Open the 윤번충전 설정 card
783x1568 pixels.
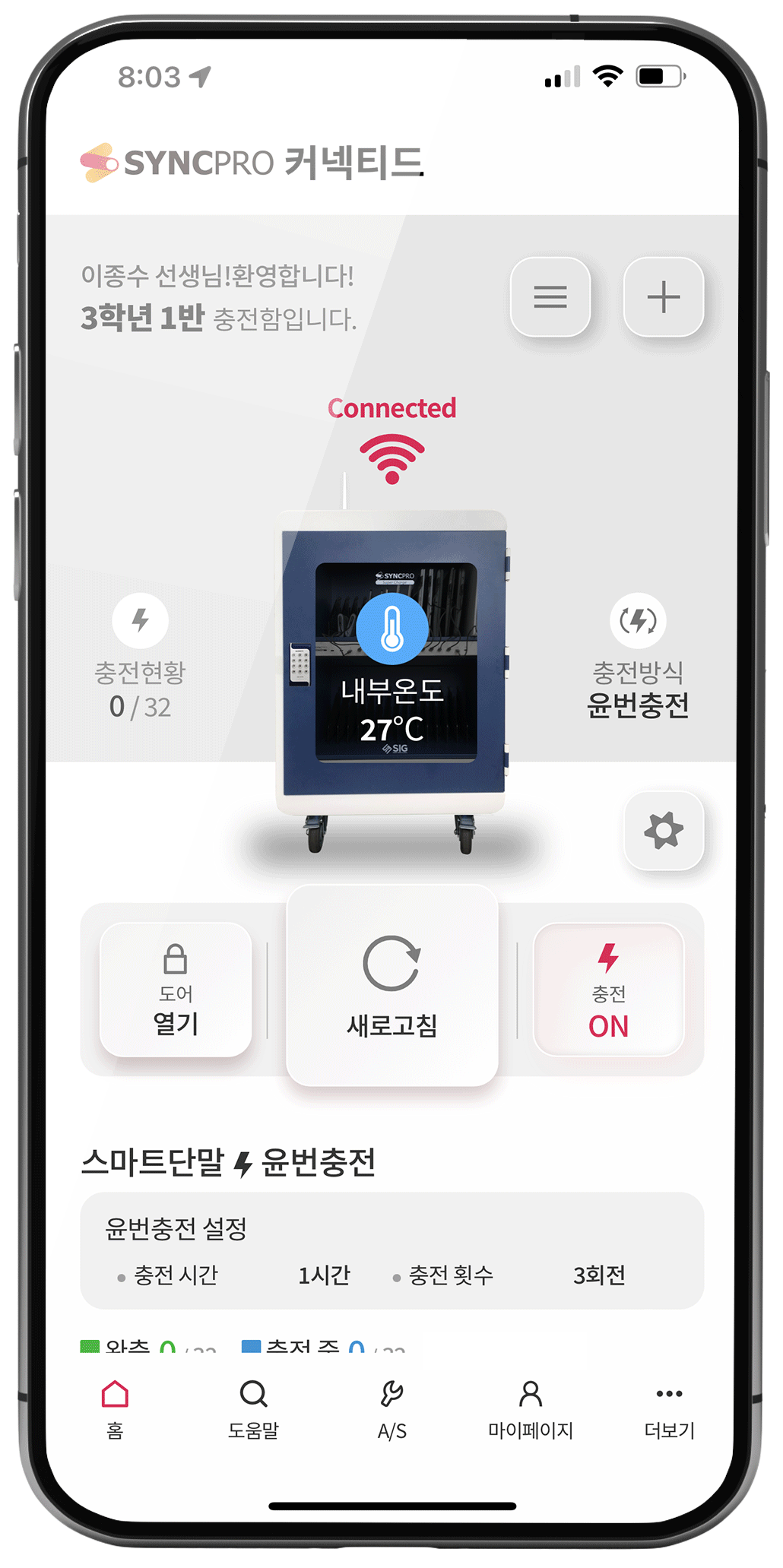click(391, 1250)
